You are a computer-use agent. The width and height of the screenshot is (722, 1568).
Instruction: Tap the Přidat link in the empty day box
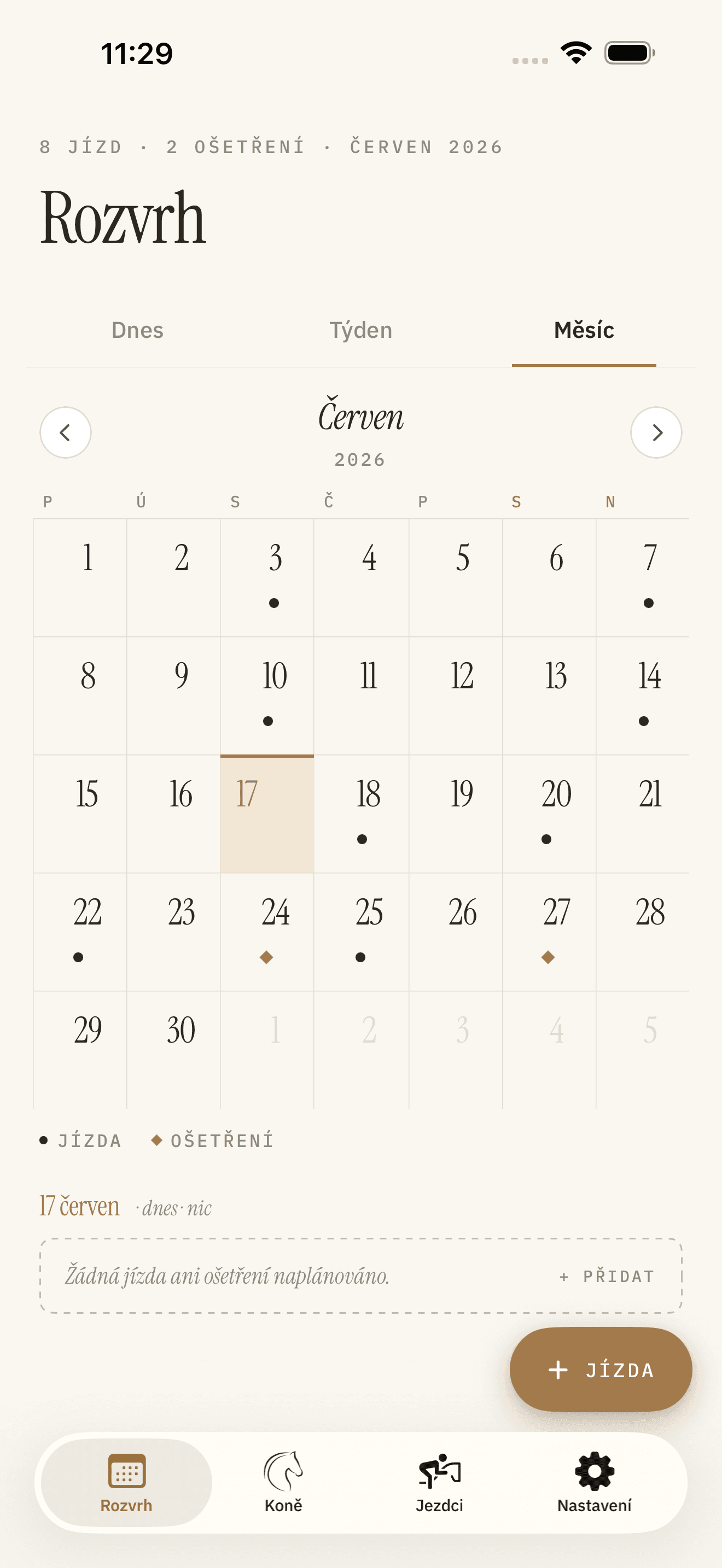pyautogui.click(x=607, y=1277)
